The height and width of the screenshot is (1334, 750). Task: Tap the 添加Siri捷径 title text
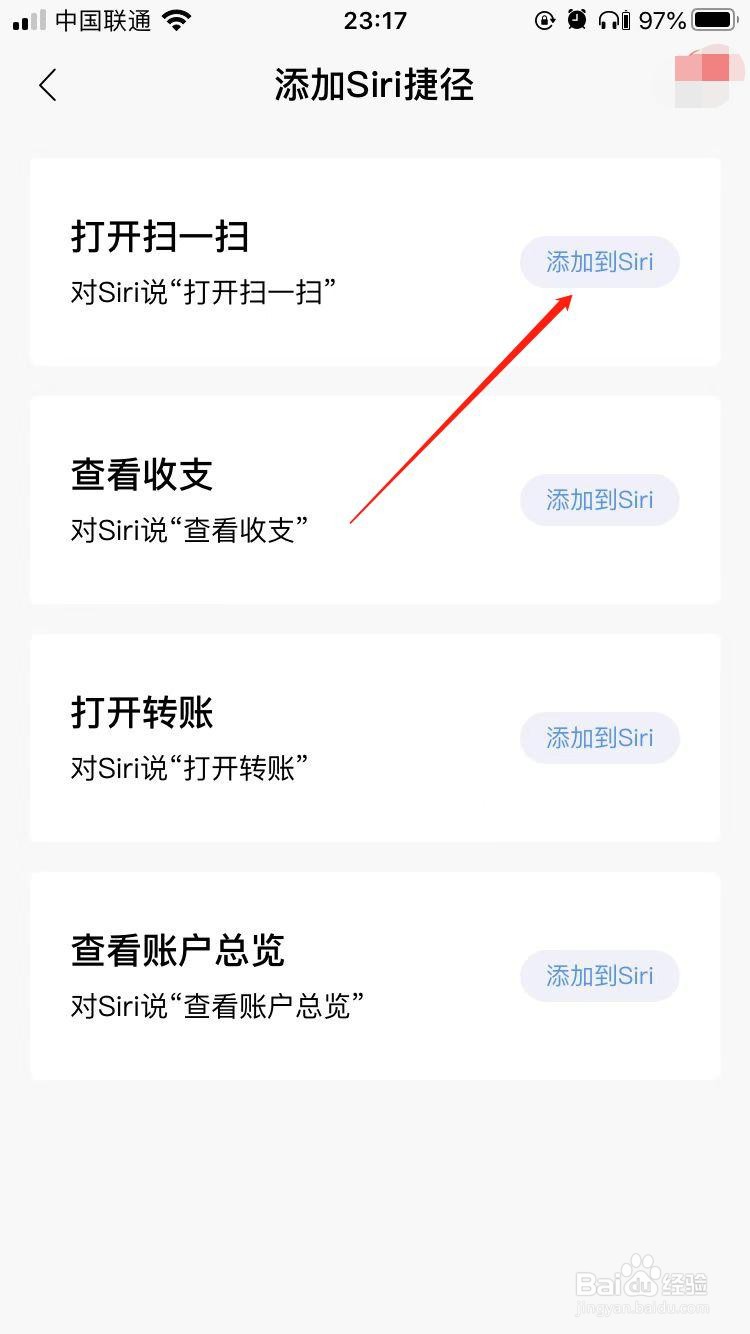coord(374,85)
